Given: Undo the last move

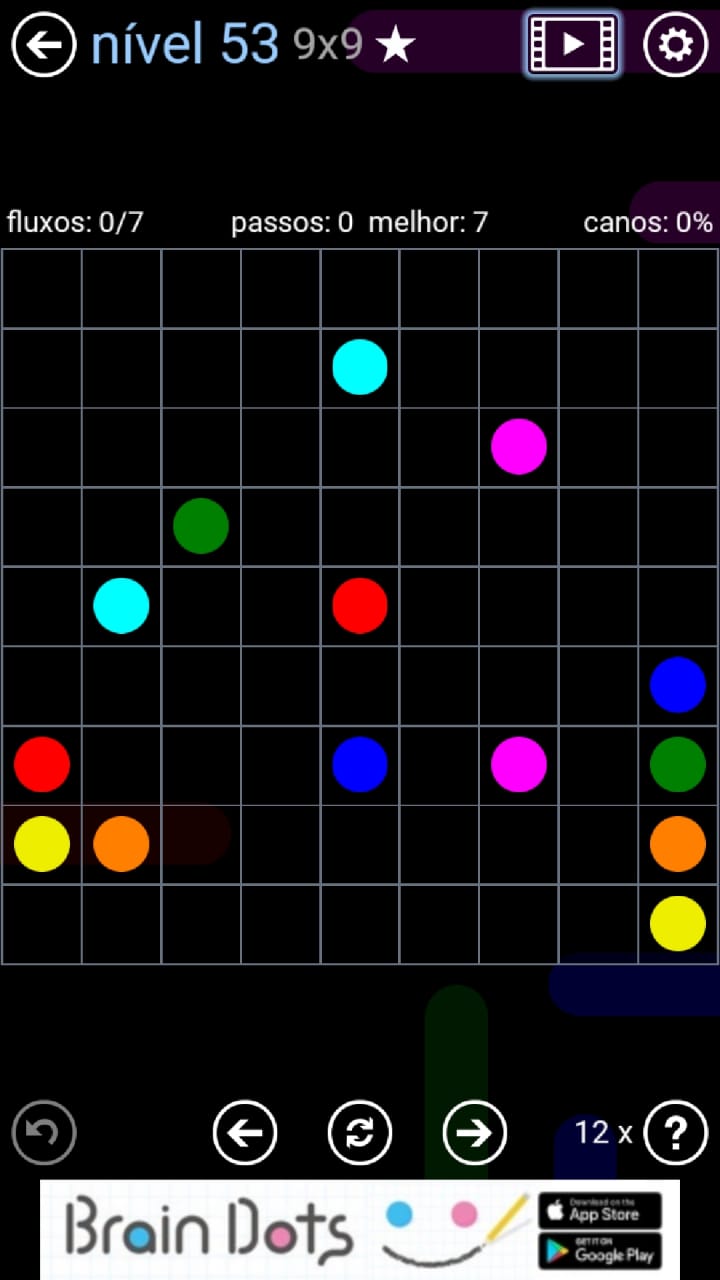Looking at the screenshot, I should (x=44, y=1133).
